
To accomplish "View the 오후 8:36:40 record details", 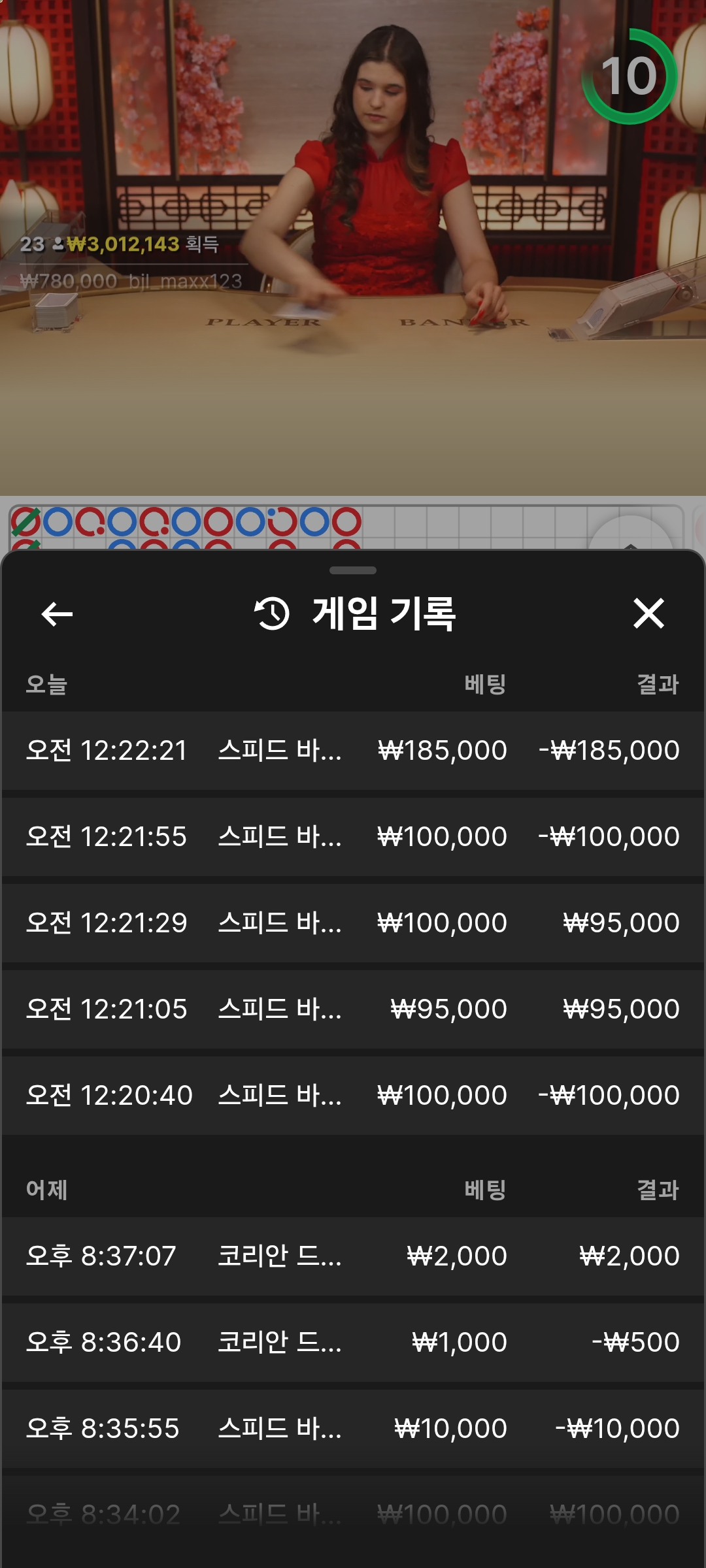I will 353,1342.
